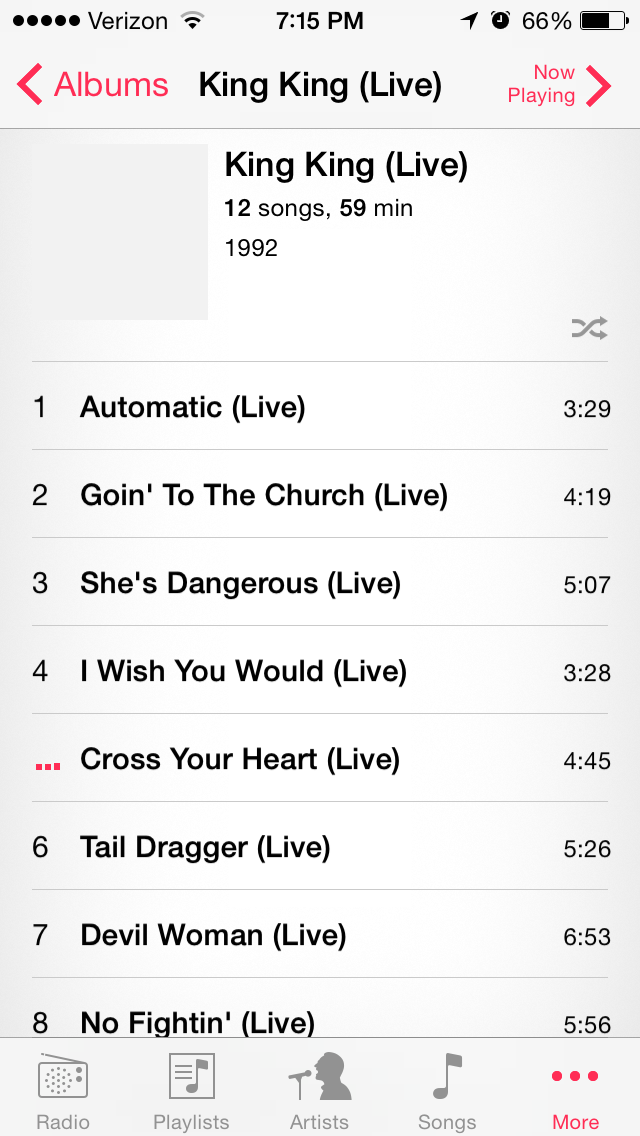Switch to the Radio tab

coord(63,1091)
